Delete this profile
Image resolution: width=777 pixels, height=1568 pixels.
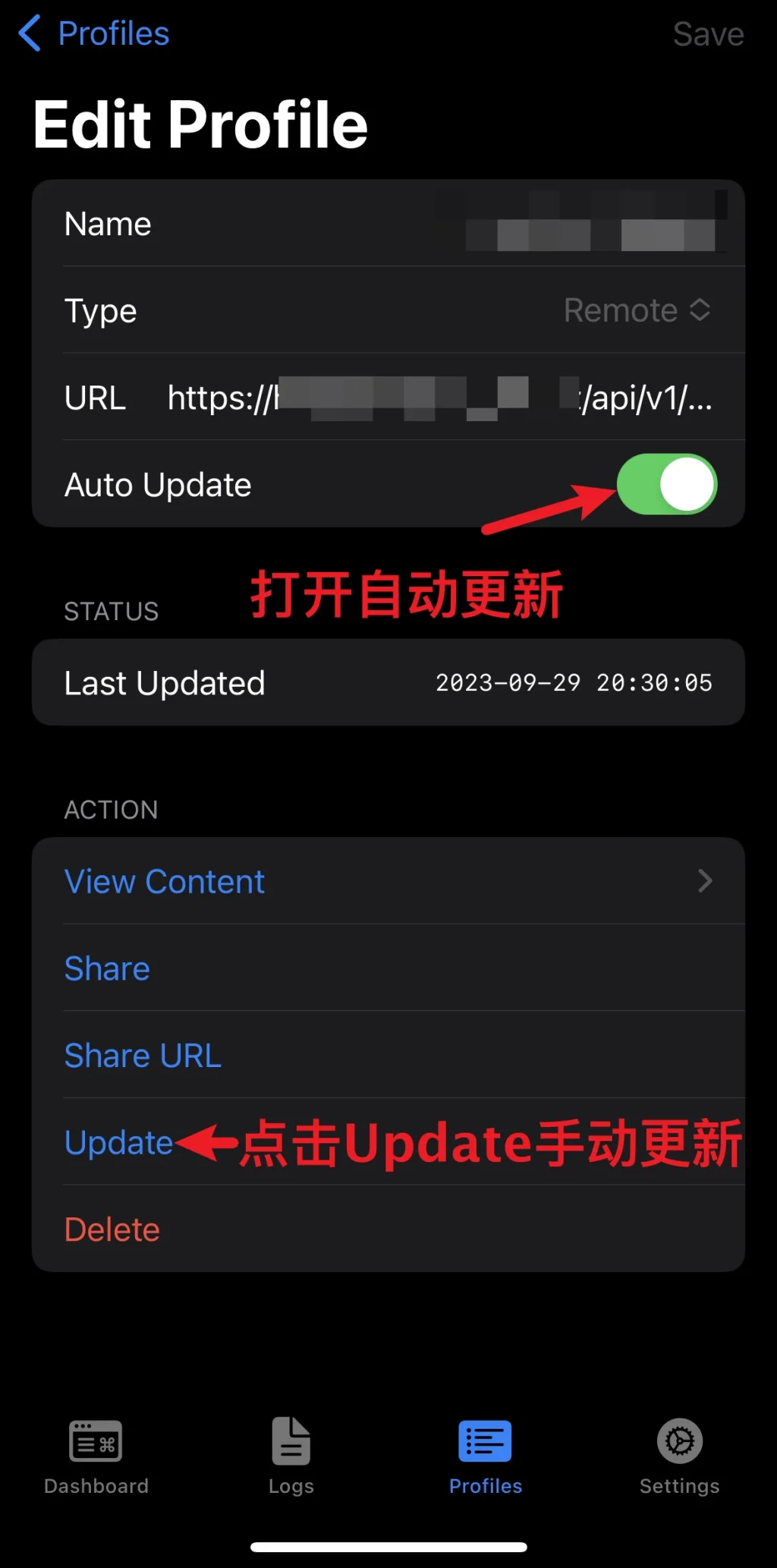112,1230
